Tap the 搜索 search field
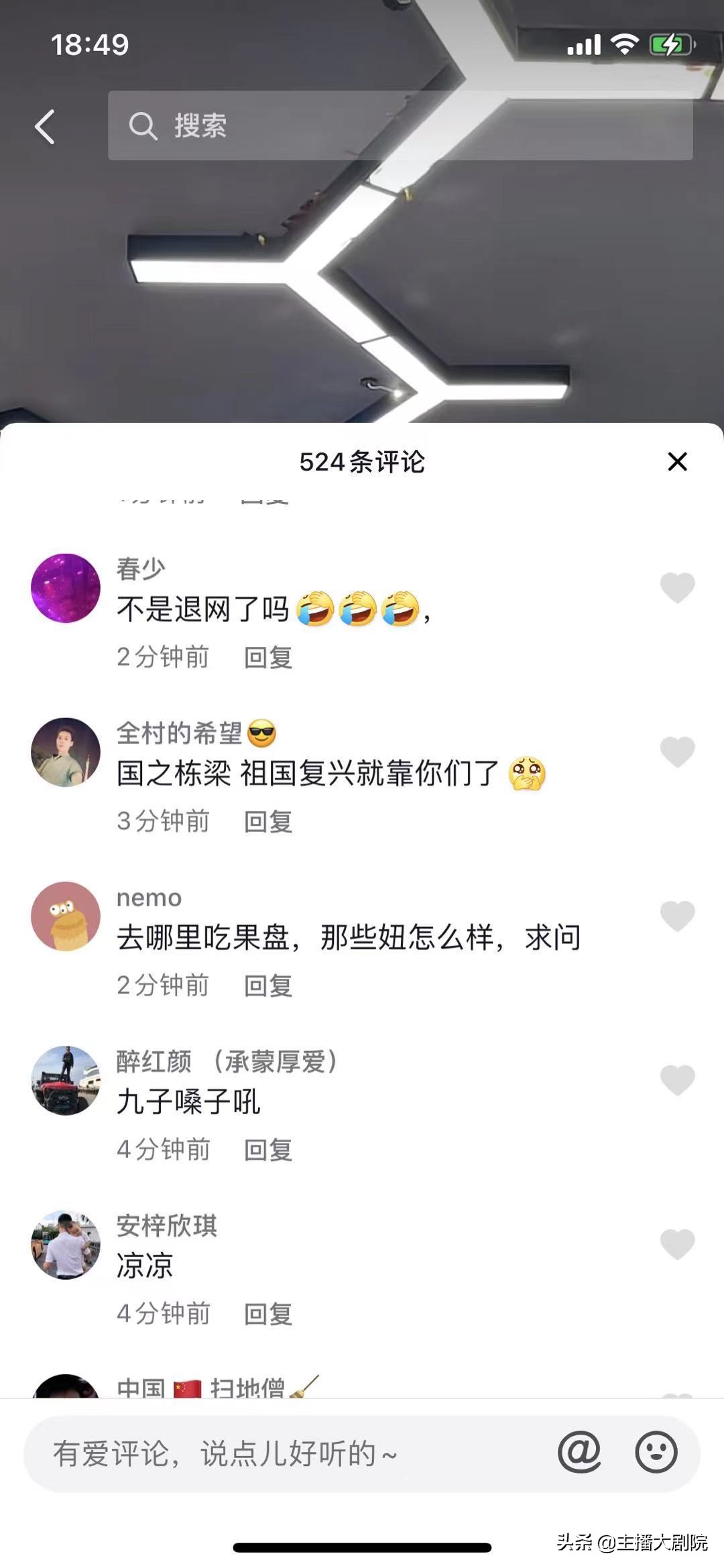This screenshot has width=724, height=1568. (x=400, y=125)
